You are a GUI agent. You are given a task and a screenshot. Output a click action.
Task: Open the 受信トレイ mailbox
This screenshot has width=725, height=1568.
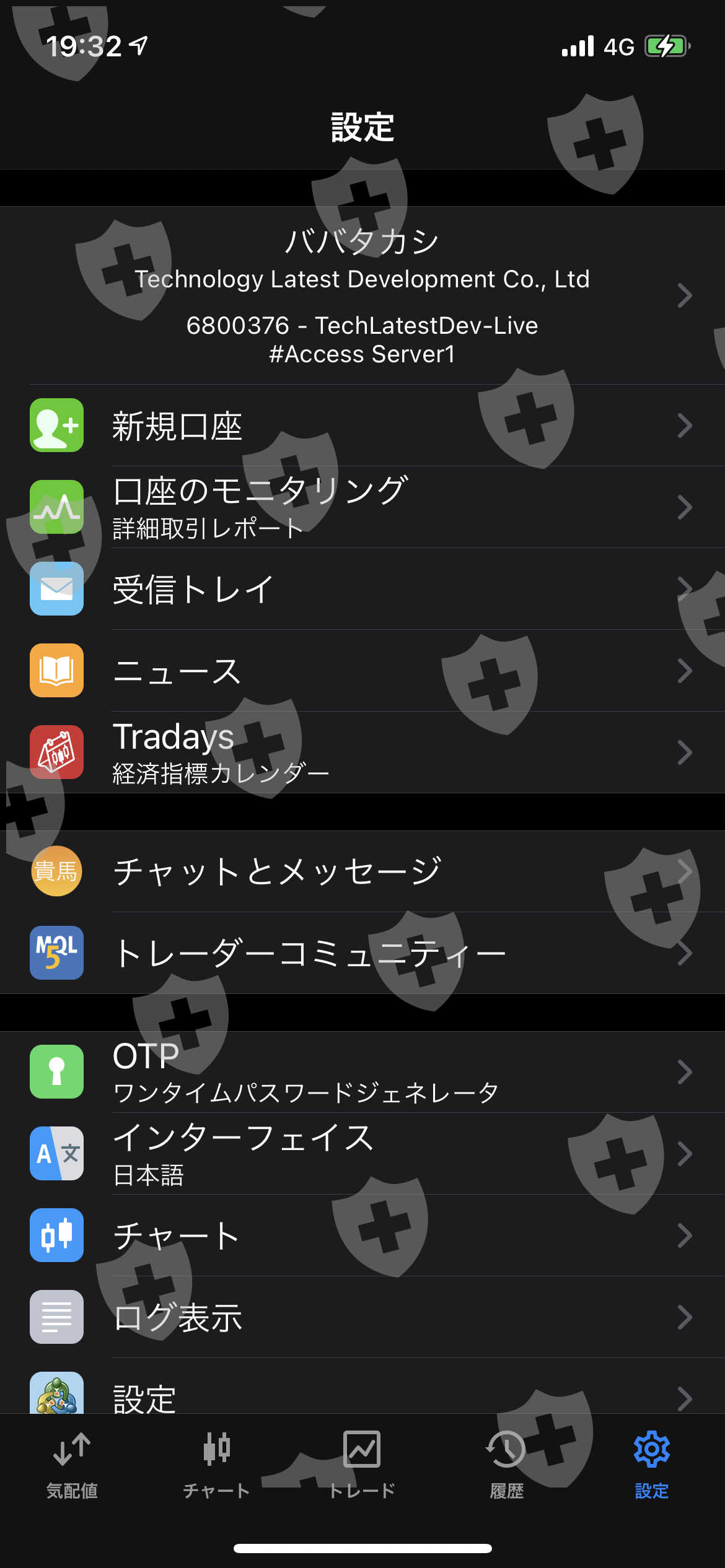point(362,589)
